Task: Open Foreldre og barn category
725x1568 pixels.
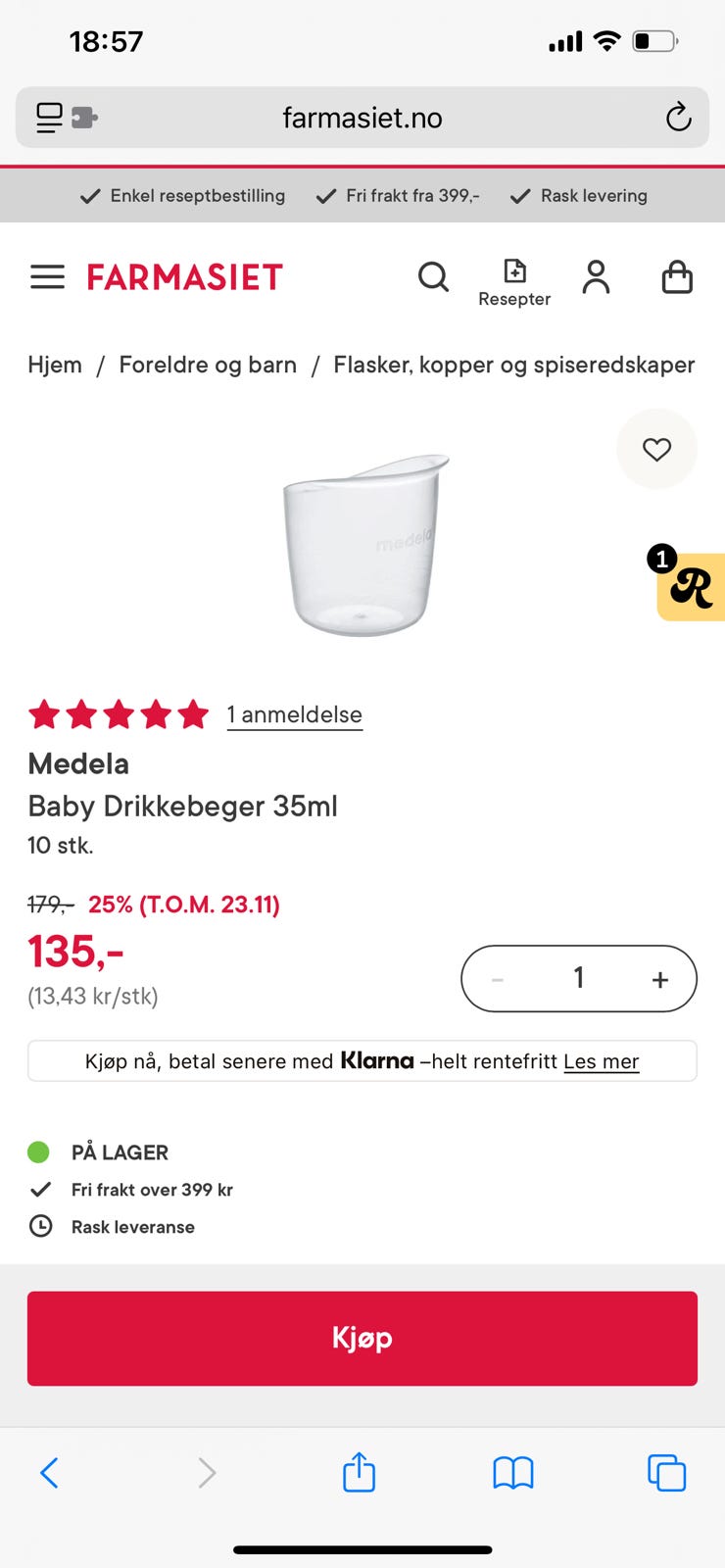Action: coord(208,365)
